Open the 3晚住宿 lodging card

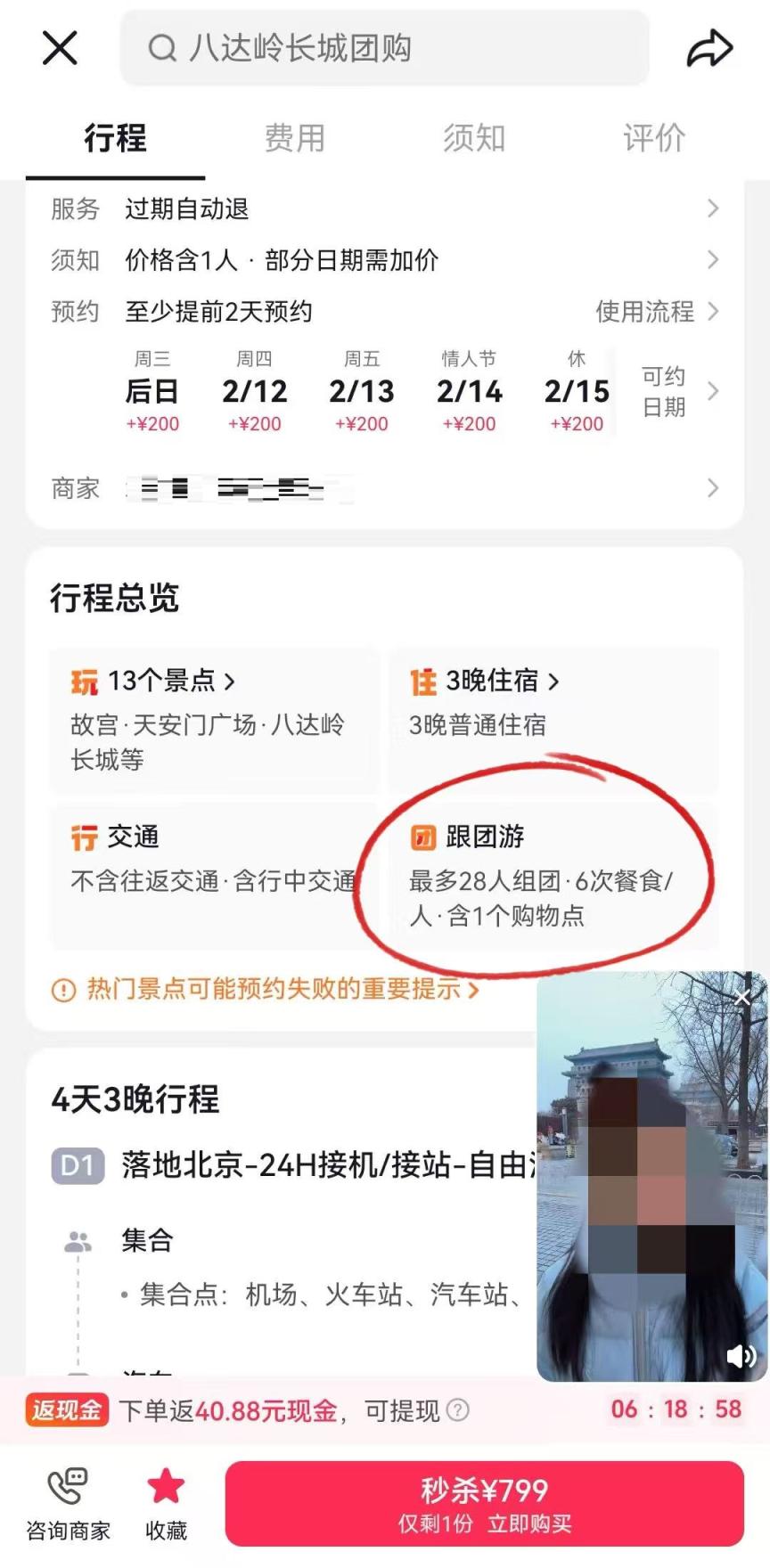click(553, 704)
